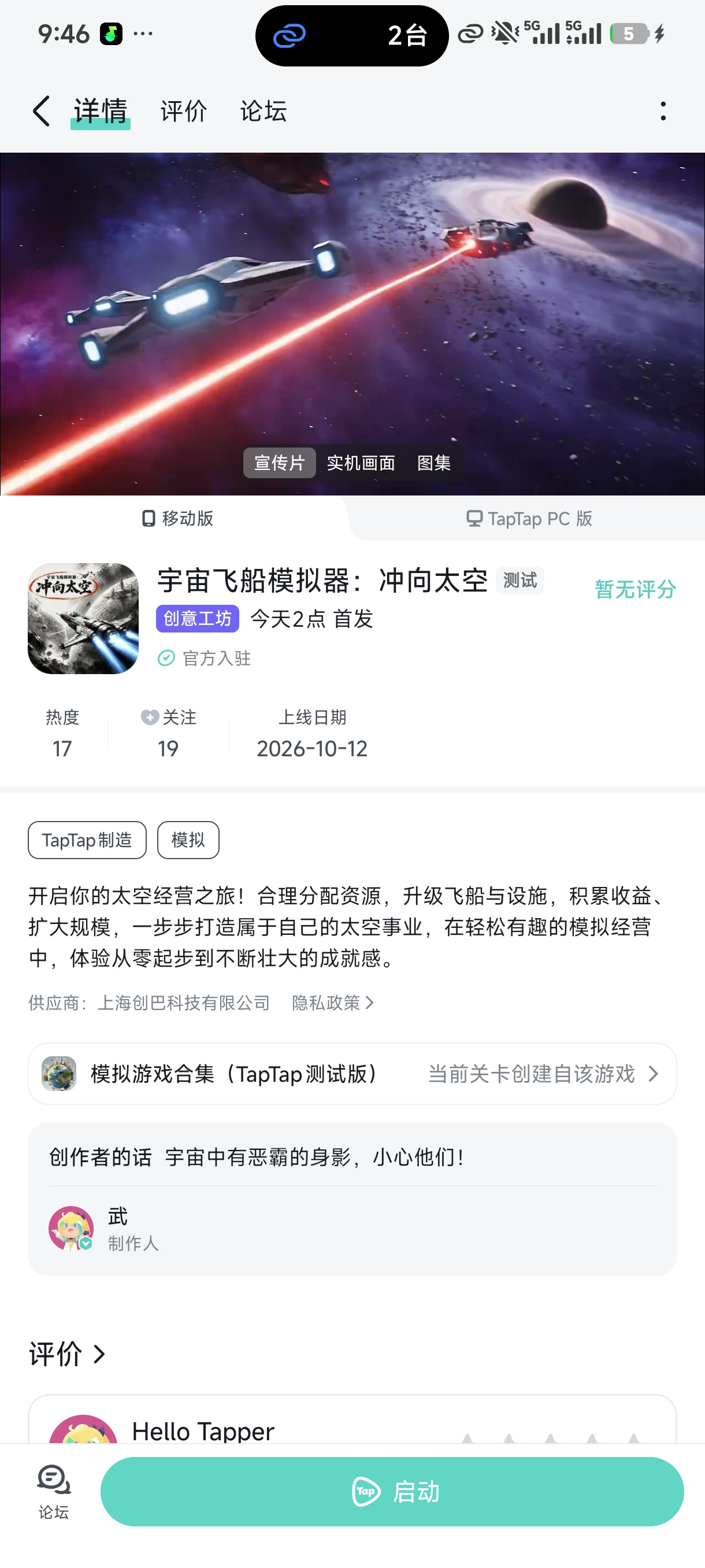The height and width of the screenshot is (1568, 705).
Task: Switch to the 评价 top tab
Action: [x=184, y=111]
